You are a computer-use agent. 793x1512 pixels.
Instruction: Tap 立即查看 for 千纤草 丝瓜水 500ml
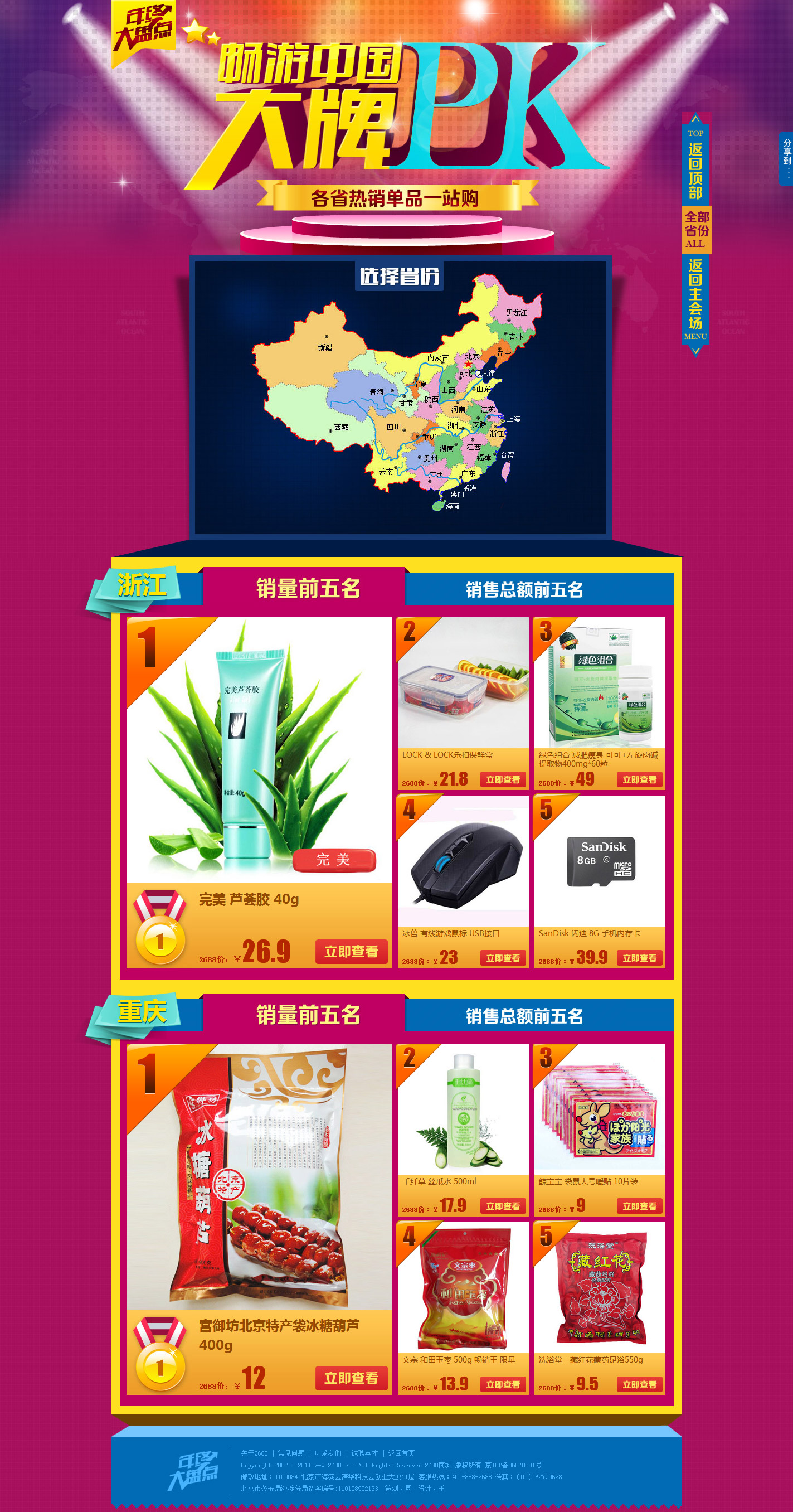pos(503,1205)
